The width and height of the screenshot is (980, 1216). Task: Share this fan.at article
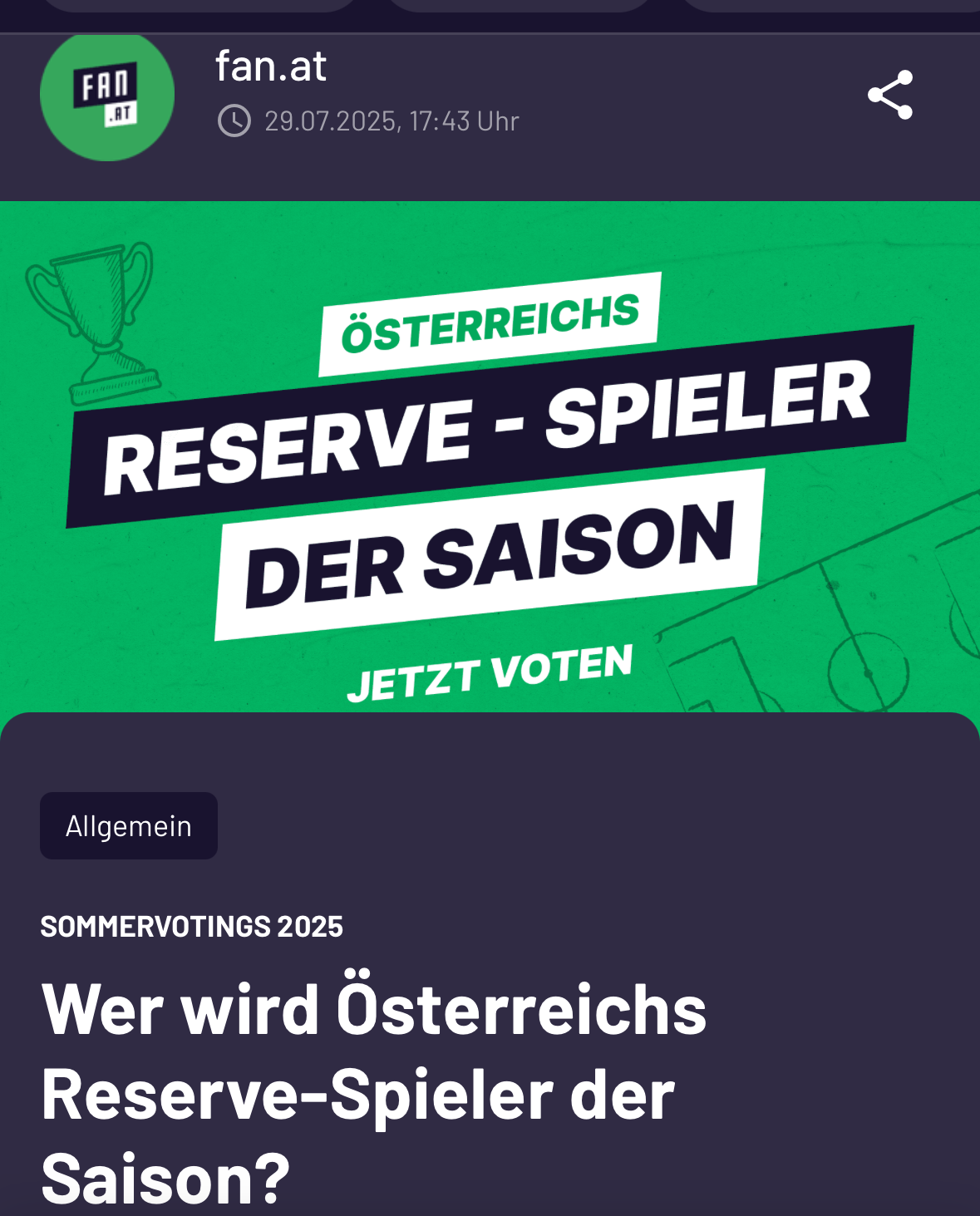[x=890, y=95]
